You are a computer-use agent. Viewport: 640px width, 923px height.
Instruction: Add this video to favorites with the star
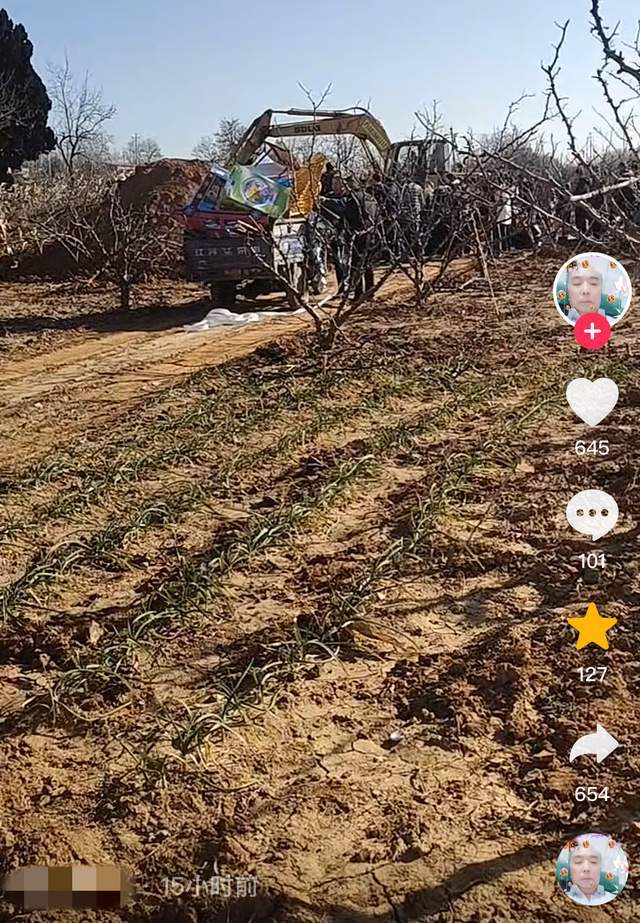coord(592,627)
